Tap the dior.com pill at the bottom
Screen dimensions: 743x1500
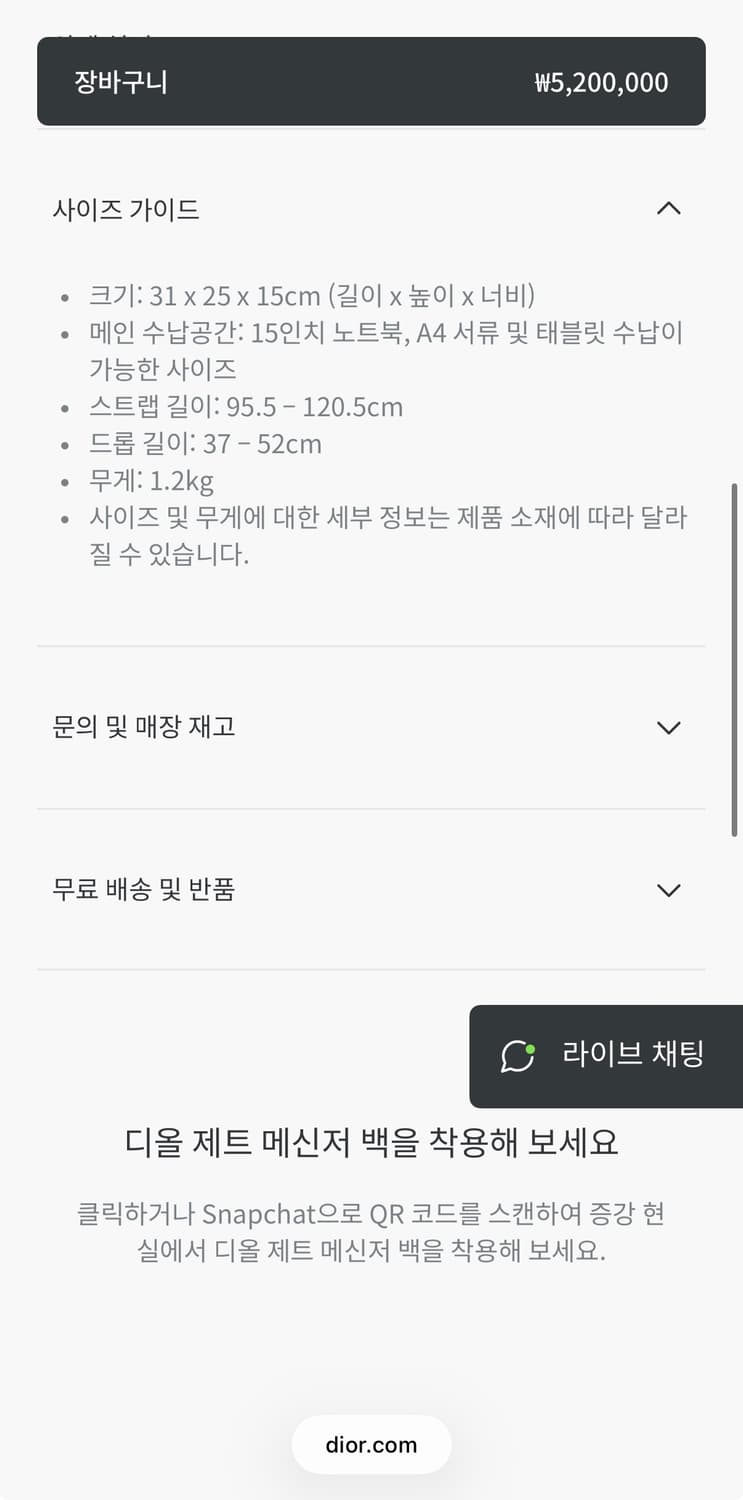click(x=371, y=1444)
